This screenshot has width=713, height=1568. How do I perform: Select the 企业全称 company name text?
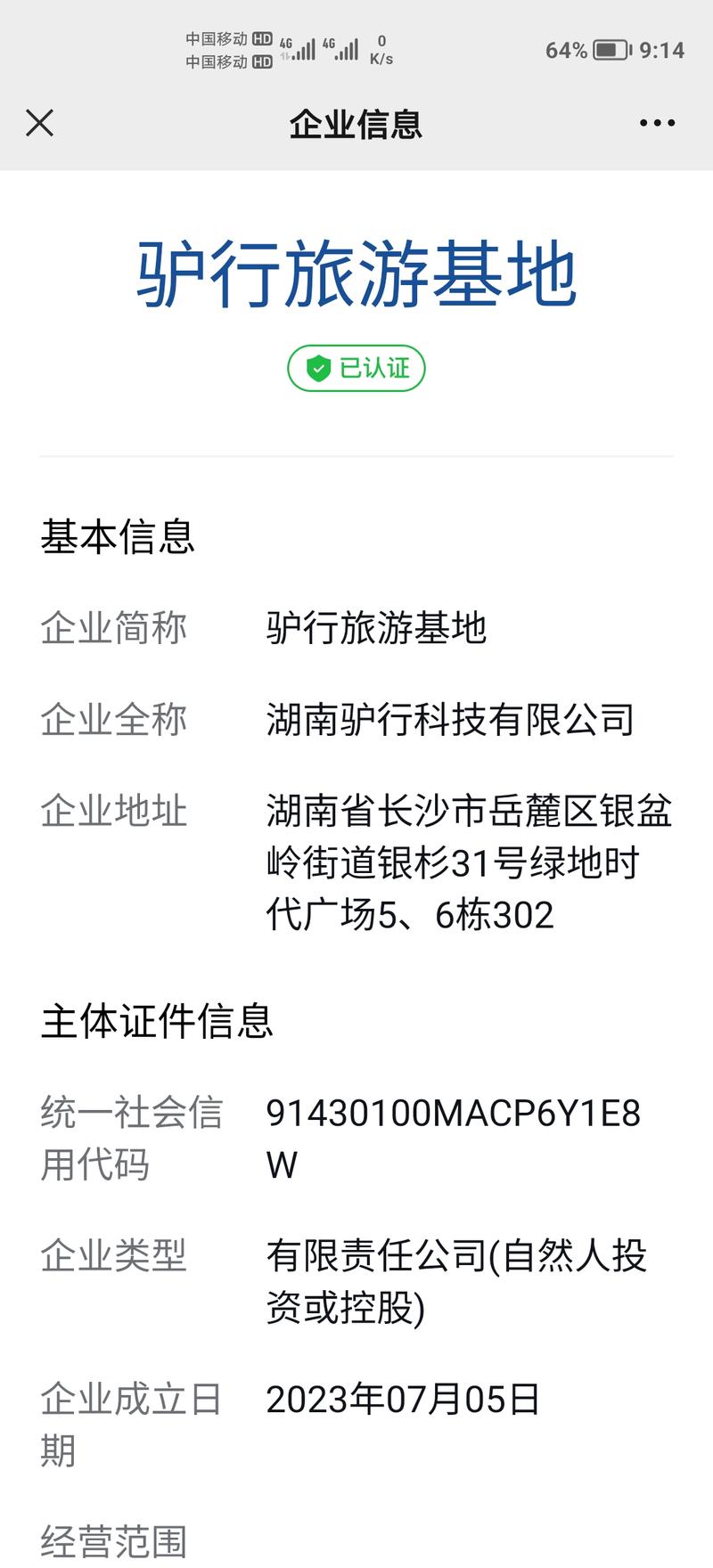pyautogui.click(x=450, y=722)
